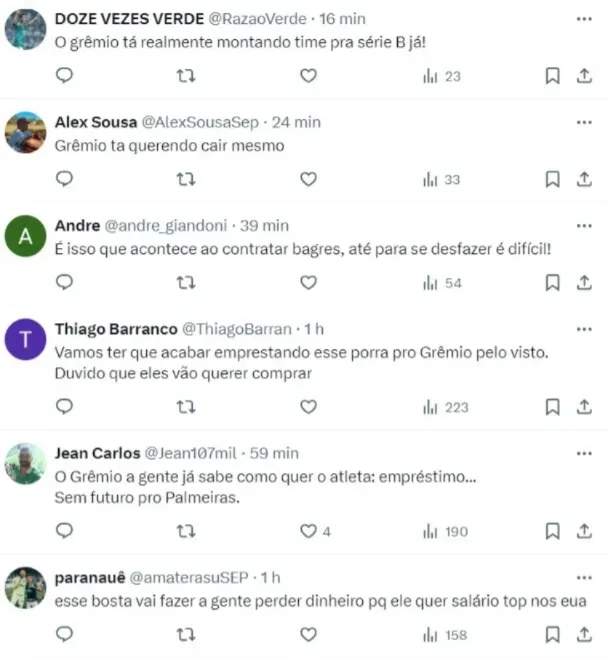
Task: Open Alex Sousa's profile picture
Action: 25,132
